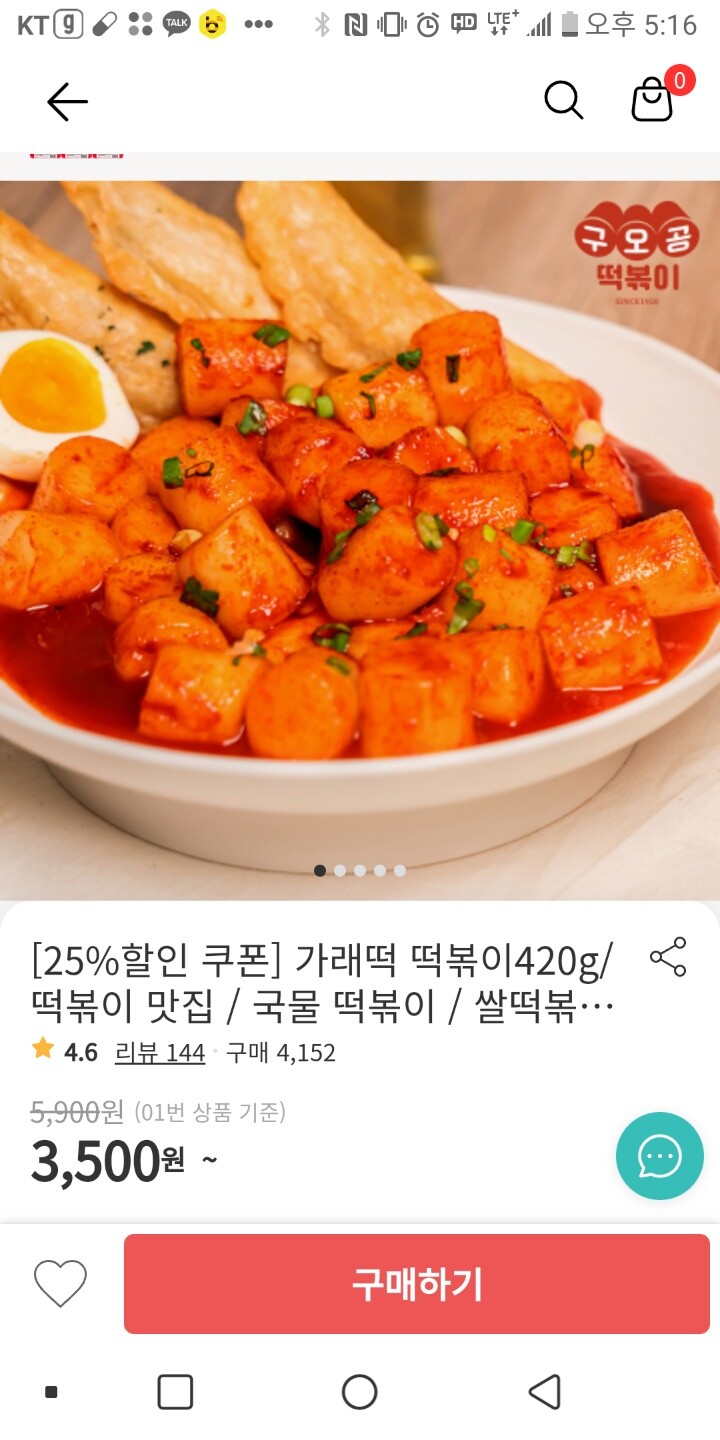Open the second product image via dot
Image resolution: width=720 pixels, height=1440 pixels.
pos(340,870)
